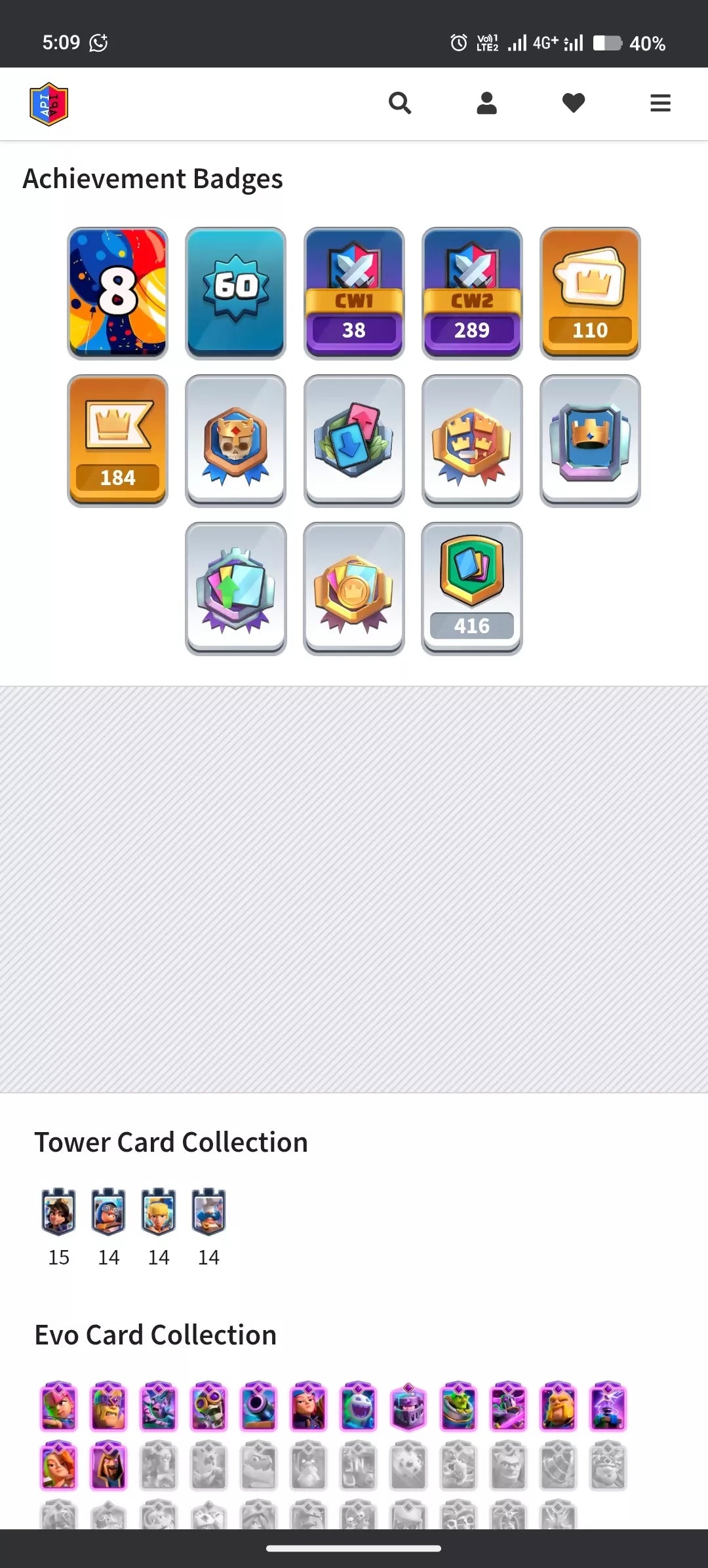Tap the CW2 289 badge
708x1568 pixels.
[472, 293]
